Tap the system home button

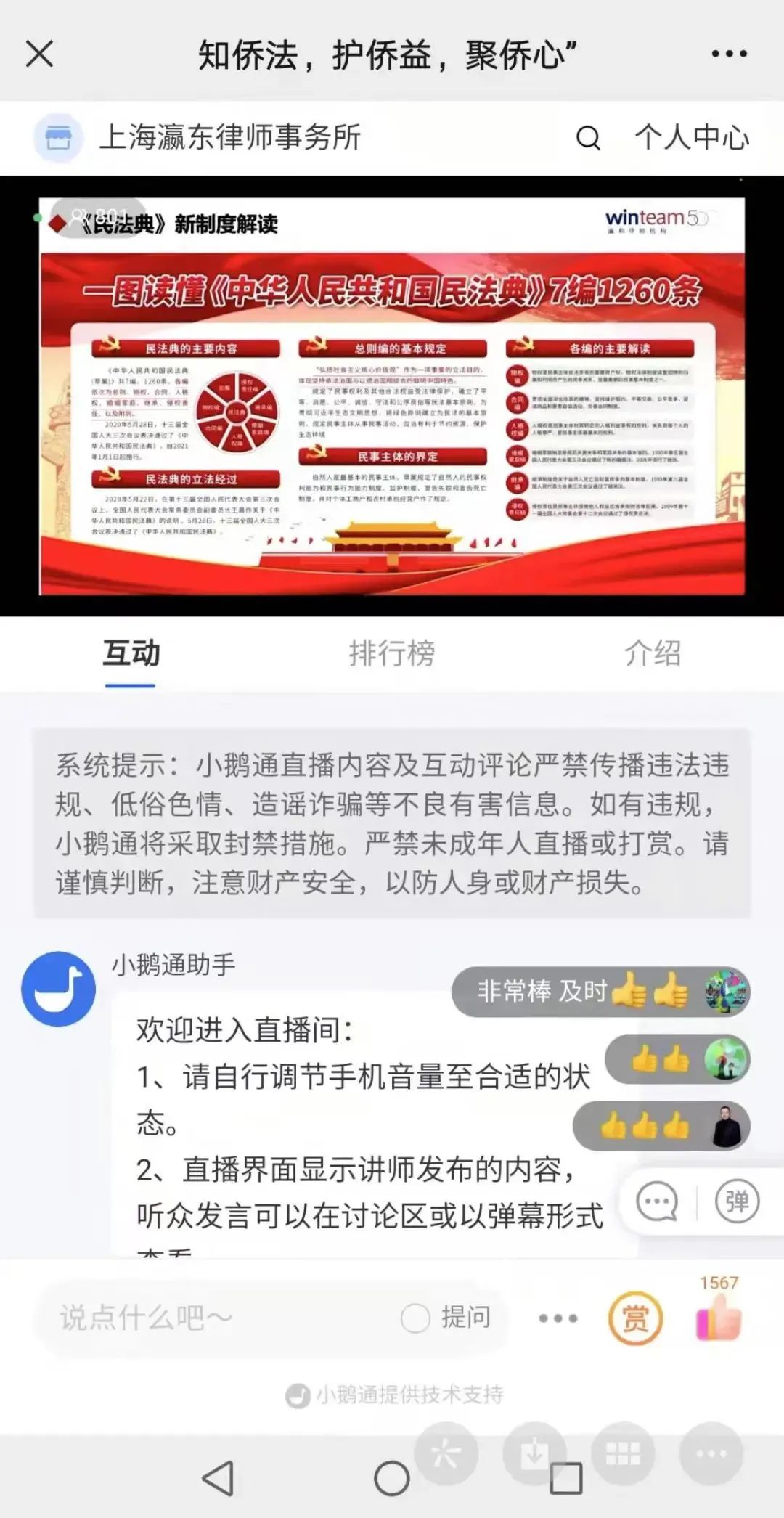click(392, 1478)
